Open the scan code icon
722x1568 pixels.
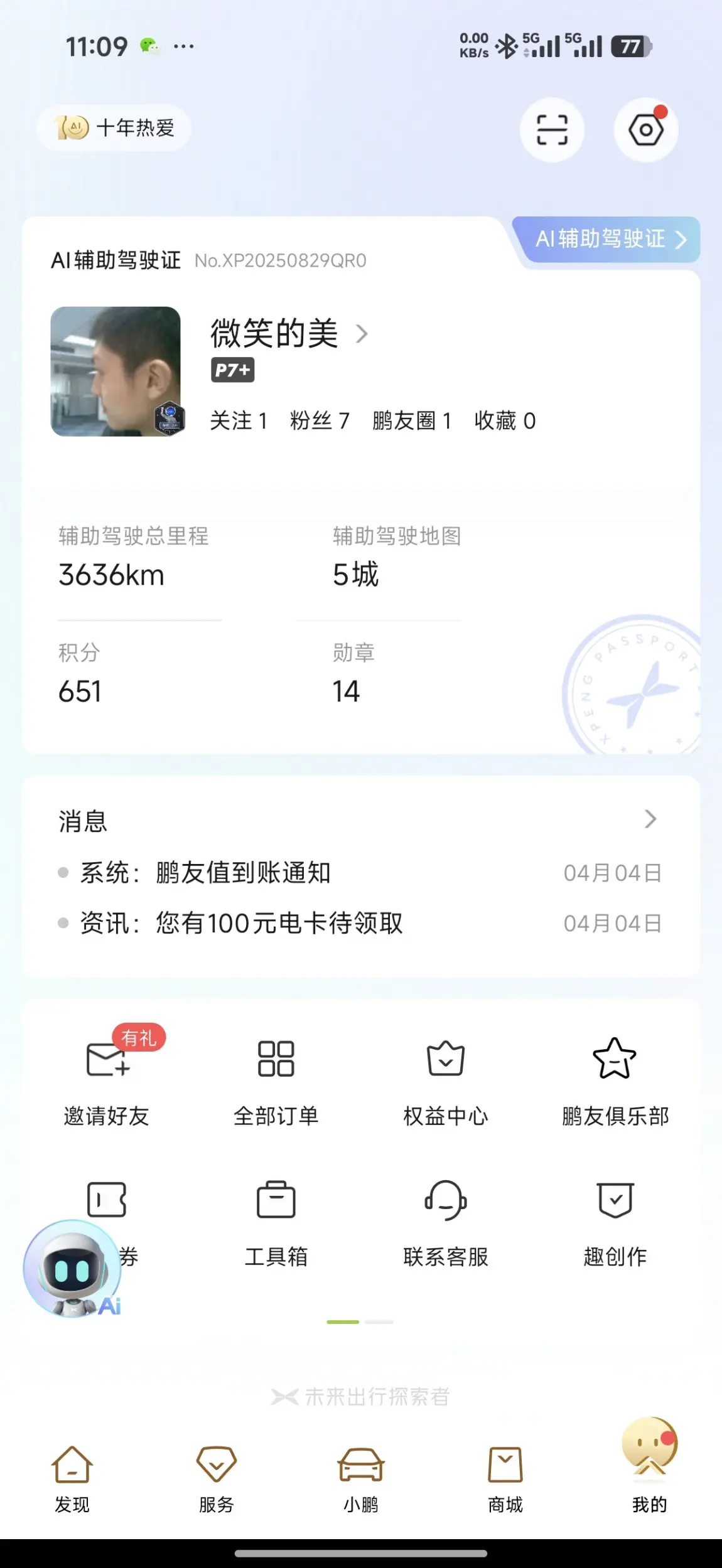coord(552,130)
